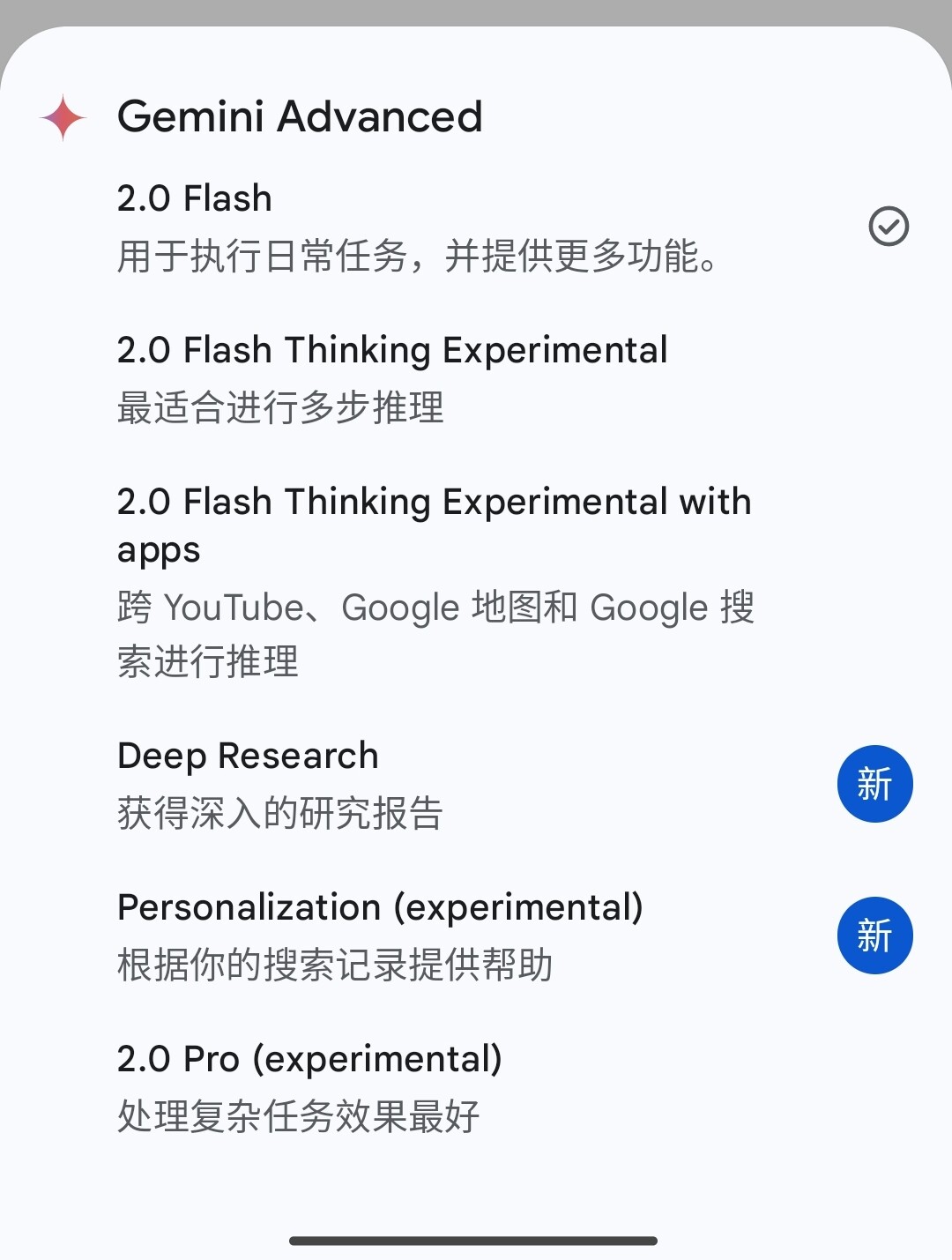Choose 2.0 Flash Thinking Experimental model
Image resolution: width=952 pixels, height=1260 pixels.
[476, 378]
